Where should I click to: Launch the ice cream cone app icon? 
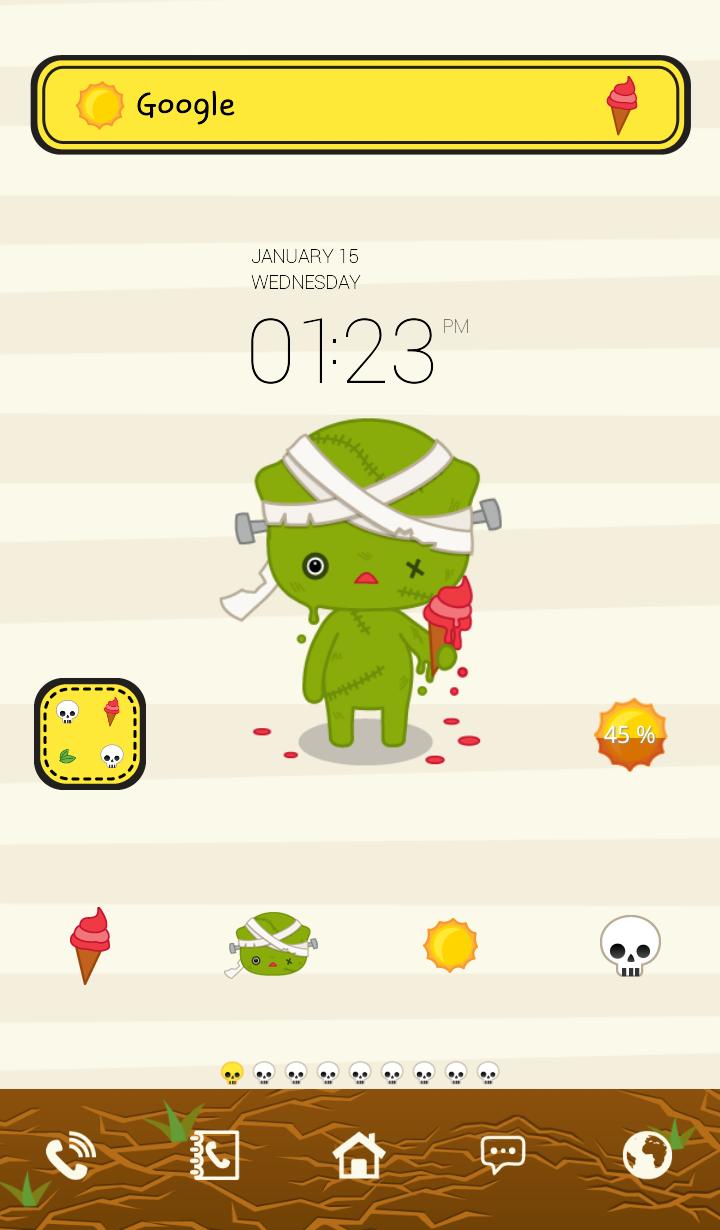tap(89, 945)
